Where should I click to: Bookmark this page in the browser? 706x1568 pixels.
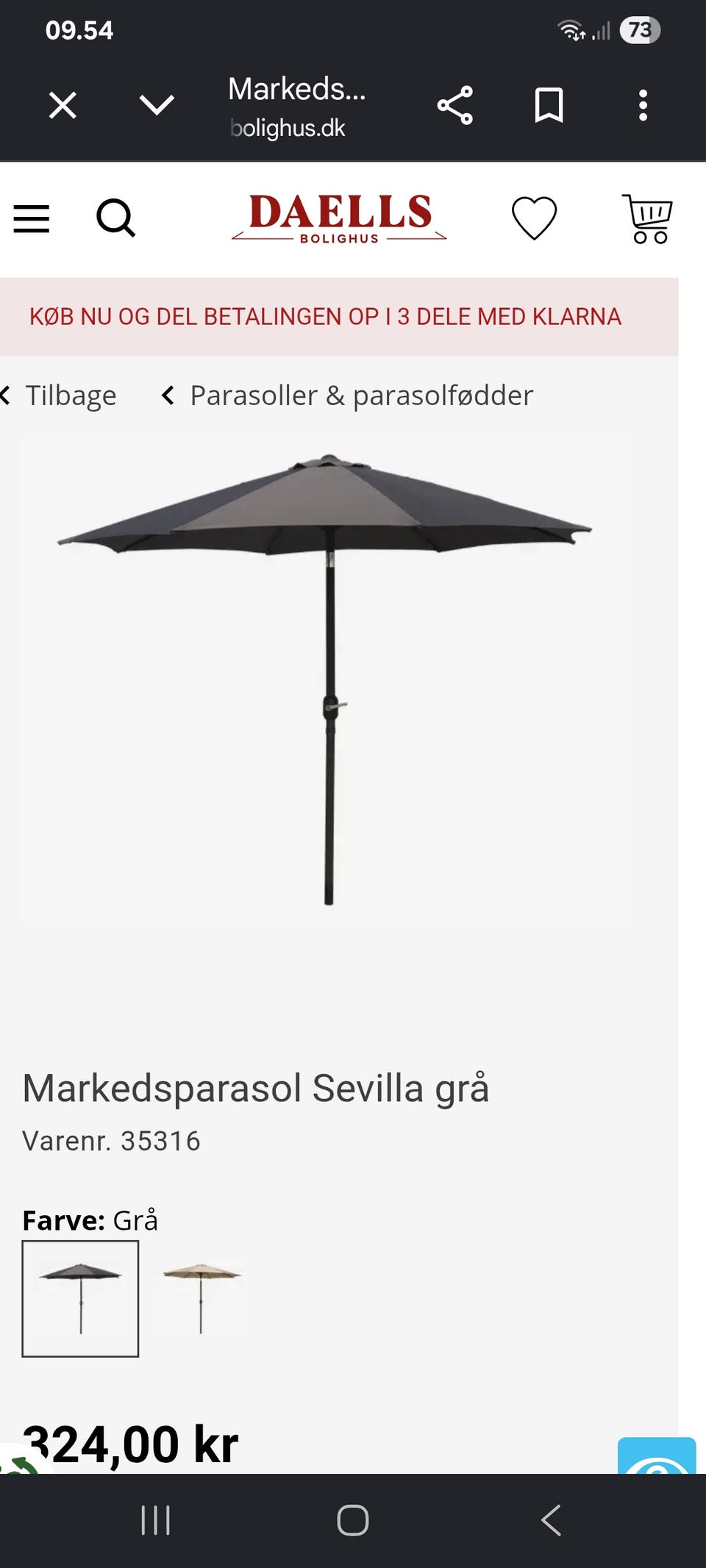click(x=549, y=105)
